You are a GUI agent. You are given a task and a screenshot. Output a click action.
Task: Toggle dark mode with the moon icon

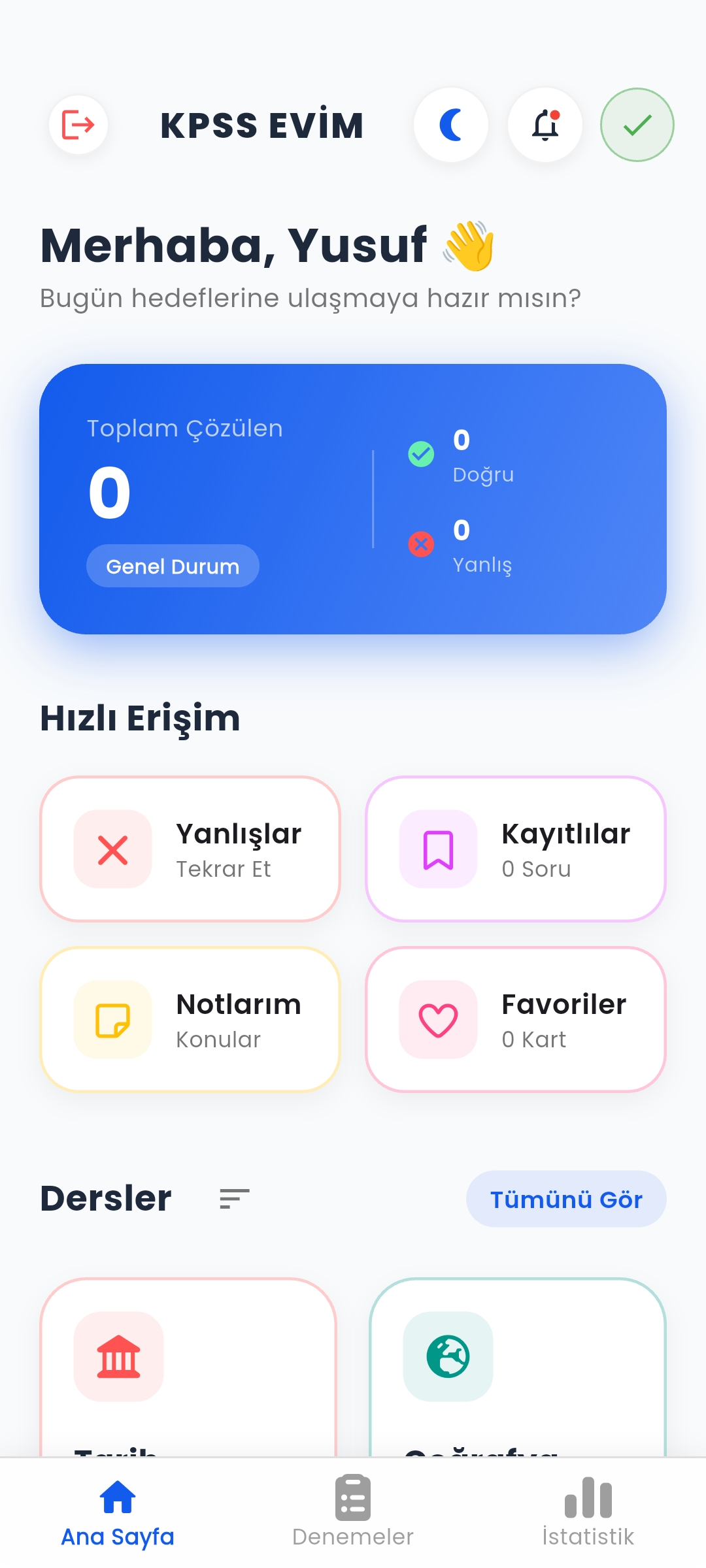point(451,125)
